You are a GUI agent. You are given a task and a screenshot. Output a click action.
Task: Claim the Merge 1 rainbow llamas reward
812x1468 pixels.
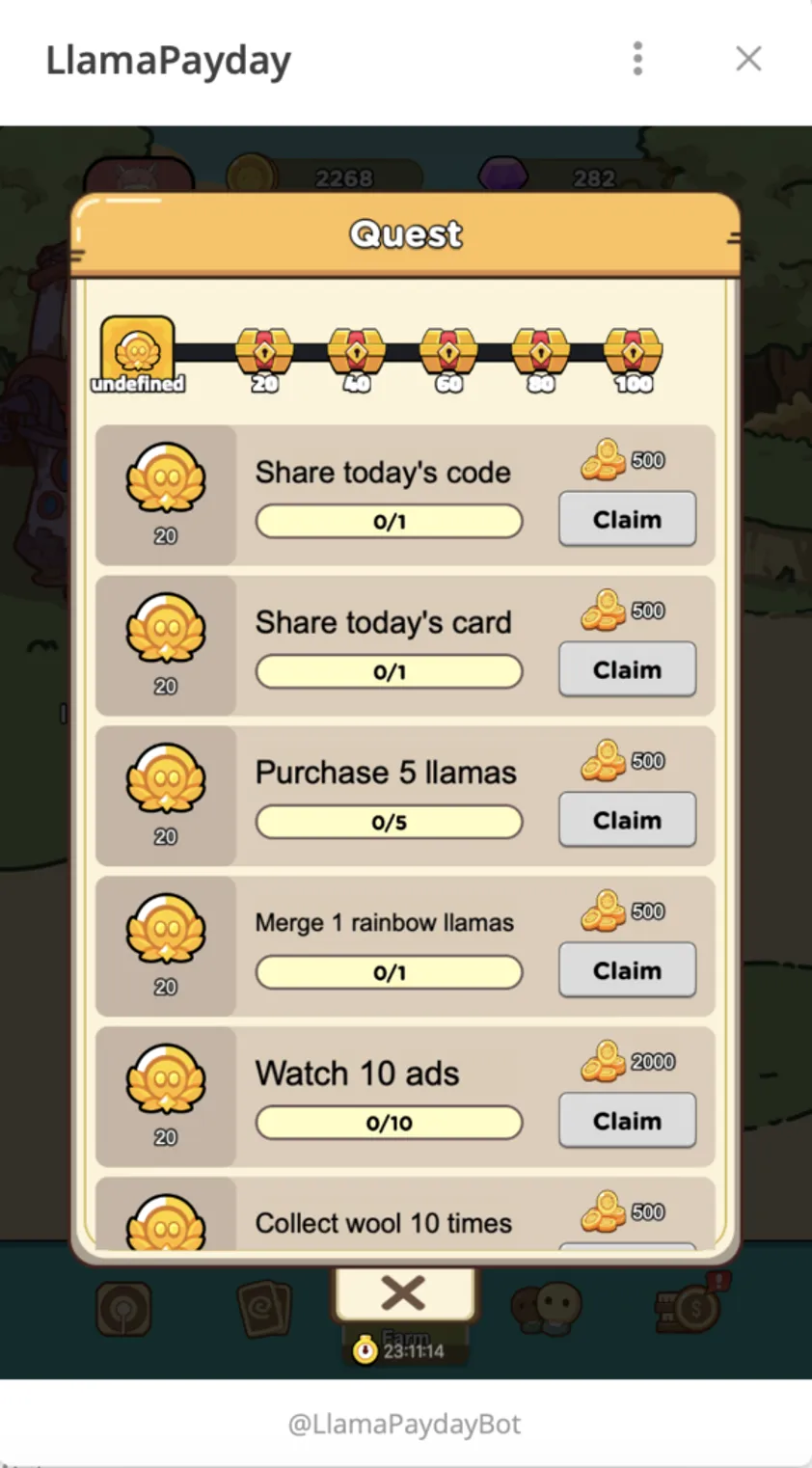click(x=627, y=970)
